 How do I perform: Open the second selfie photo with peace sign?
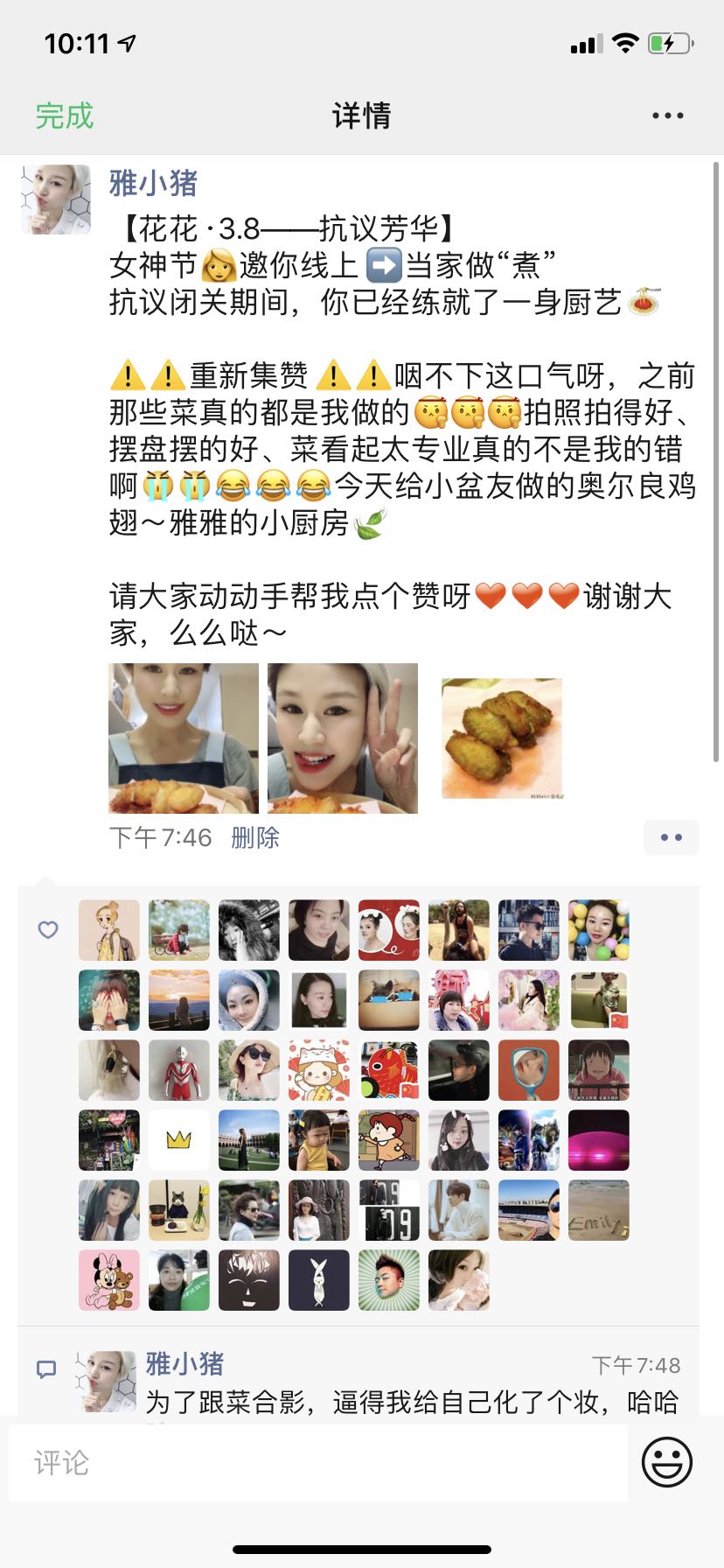point(343,738)
